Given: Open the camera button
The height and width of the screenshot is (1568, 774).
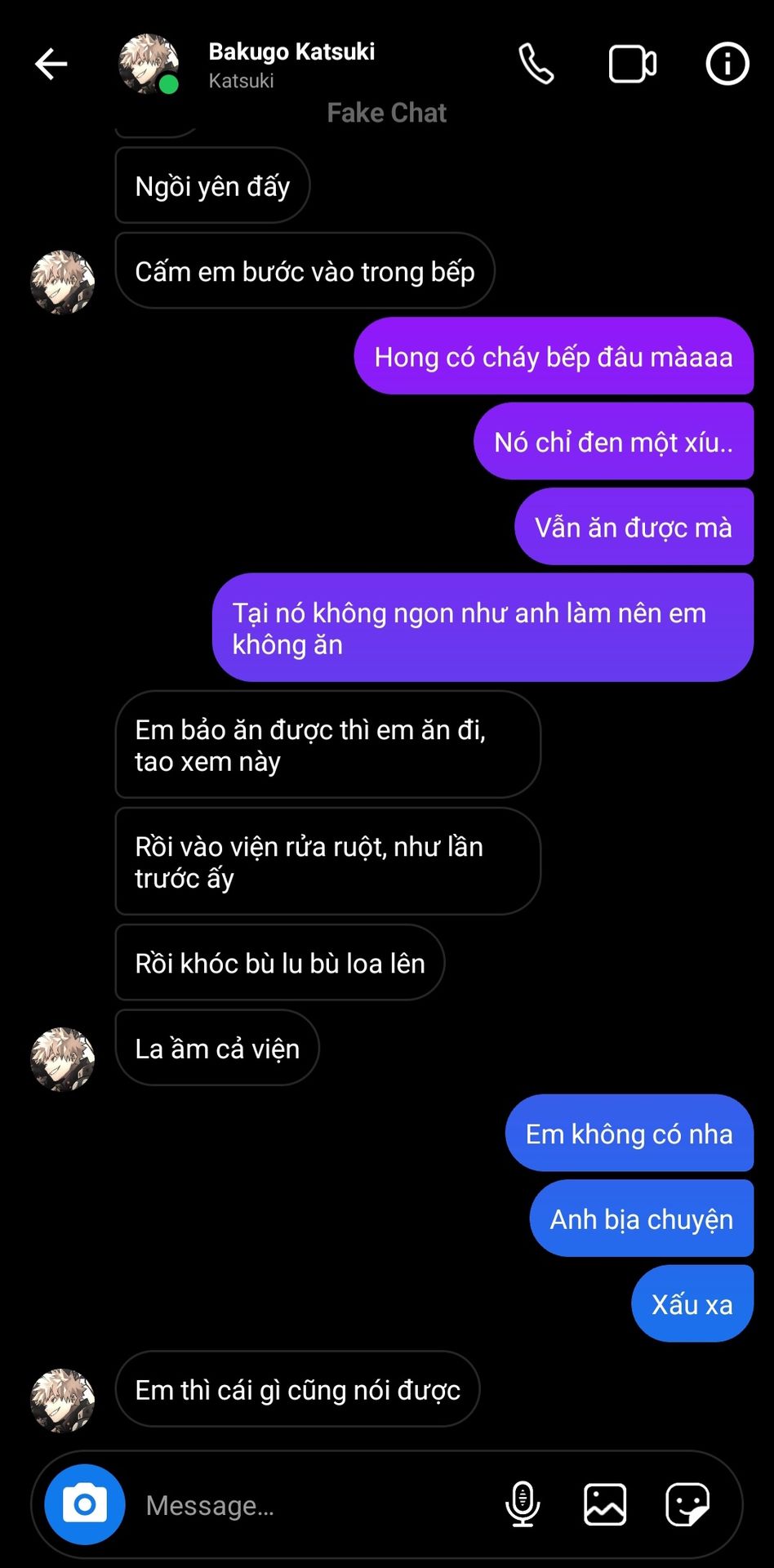Looking at the screenshot, I should pos(85,1504).
